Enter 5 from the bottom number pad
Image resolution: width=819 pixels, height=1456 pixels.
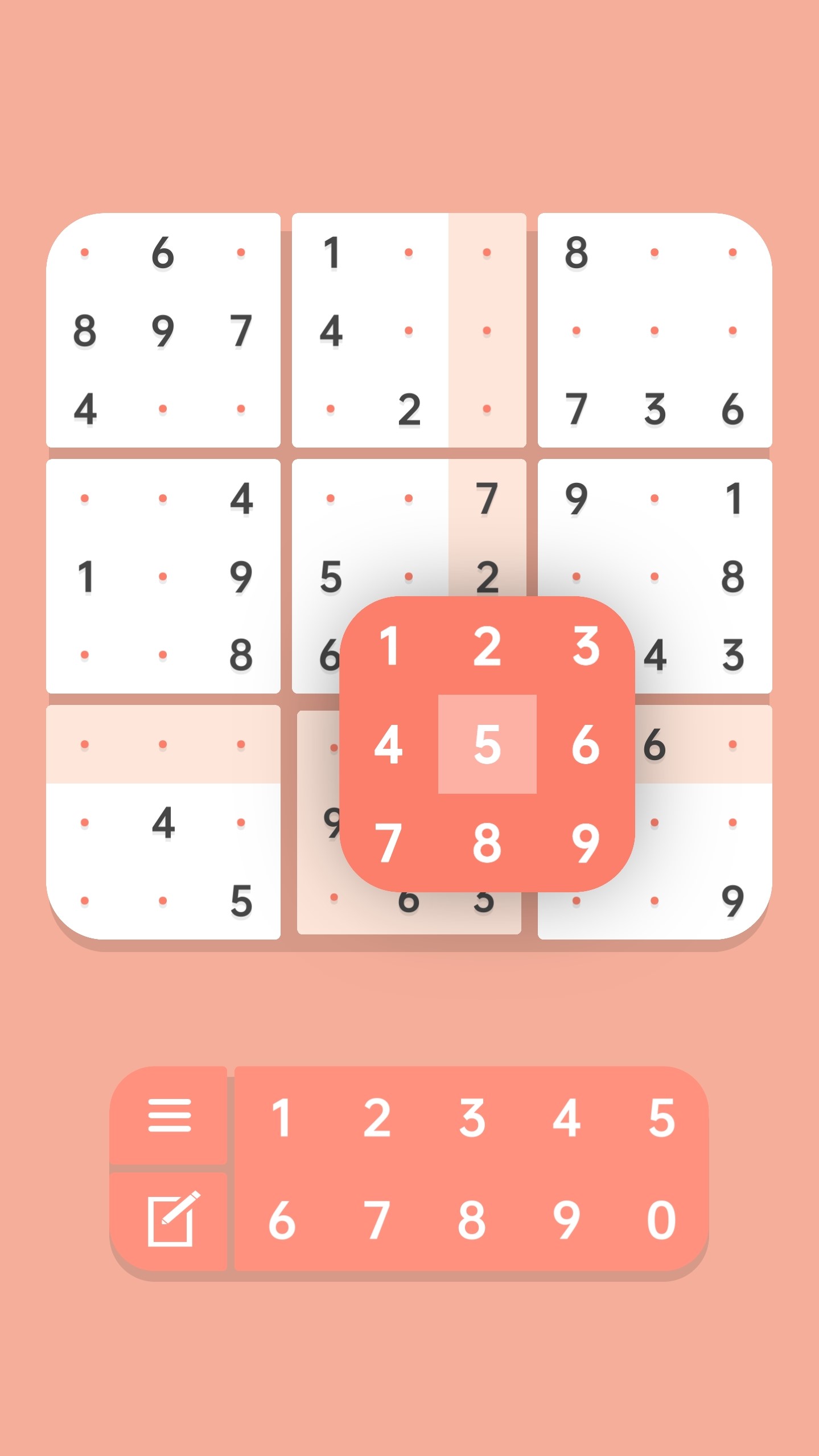click(662, 1118)
